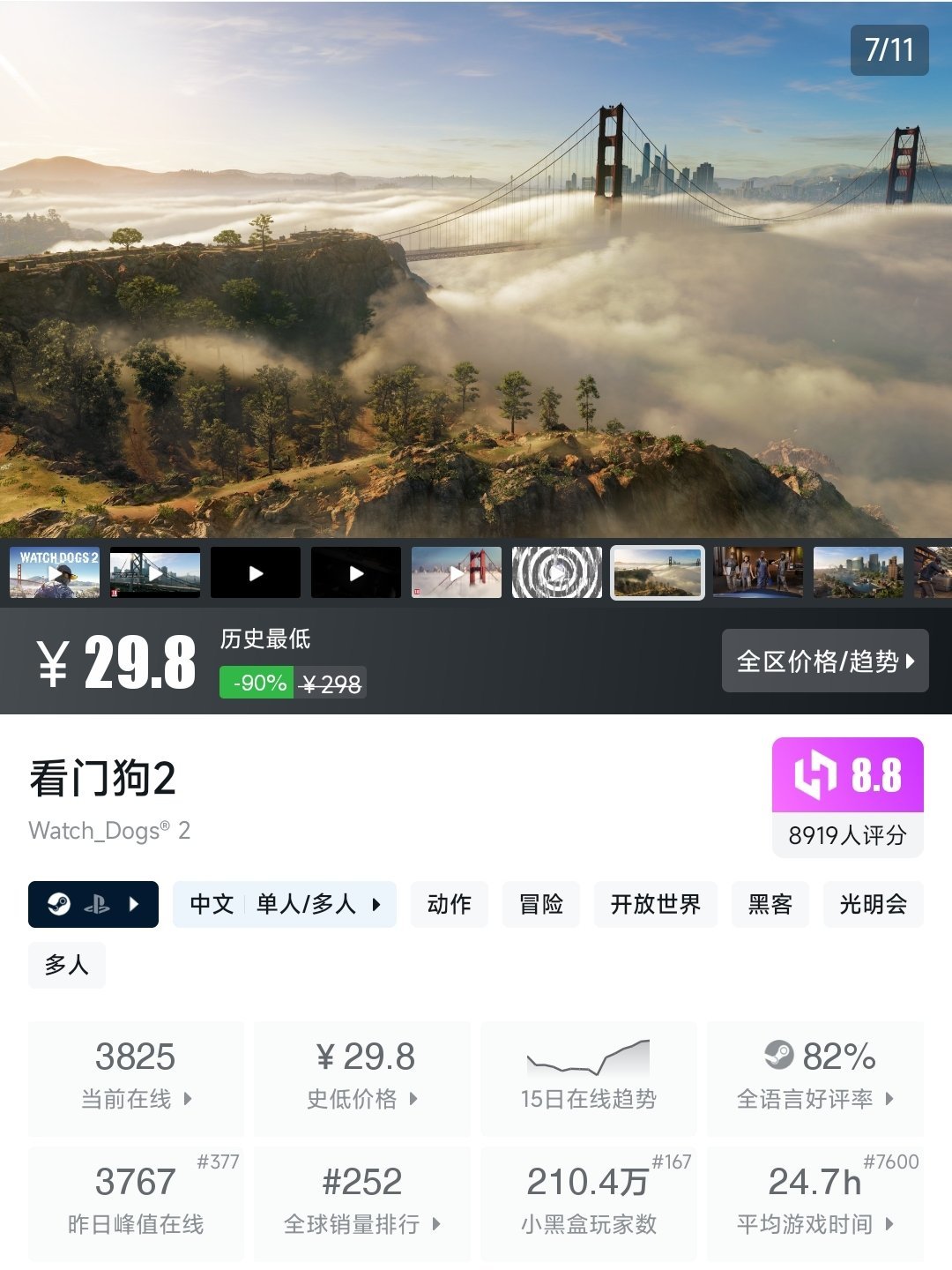Screen dimensions: 952x1270
Task: Select the 多人 tag chip
Action: [x=67, y=965]
